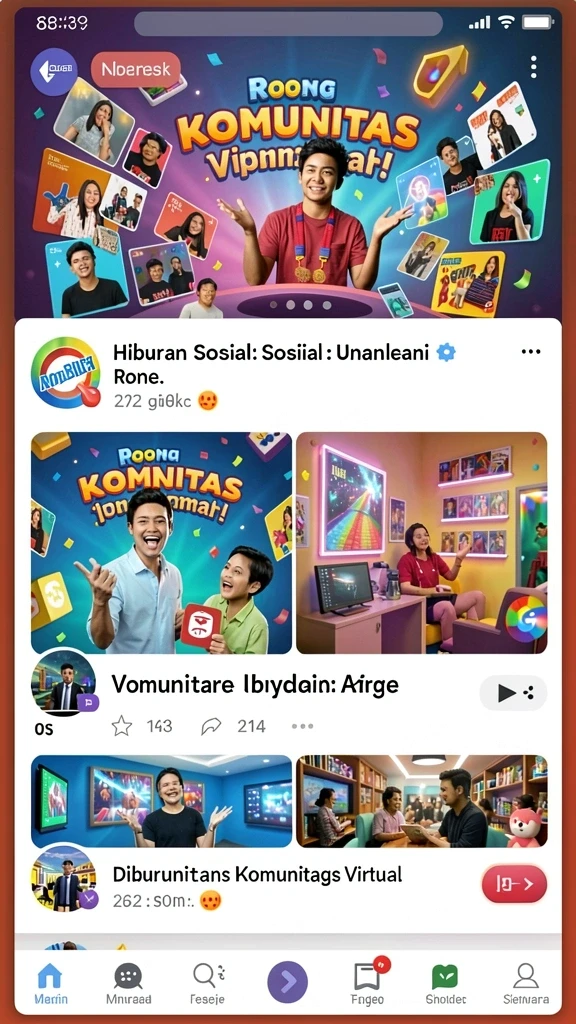Open the Fngeo tab with notification badge
This screenshot has width=576, height=1024.
pyautogui.click(x=368, y=982)
